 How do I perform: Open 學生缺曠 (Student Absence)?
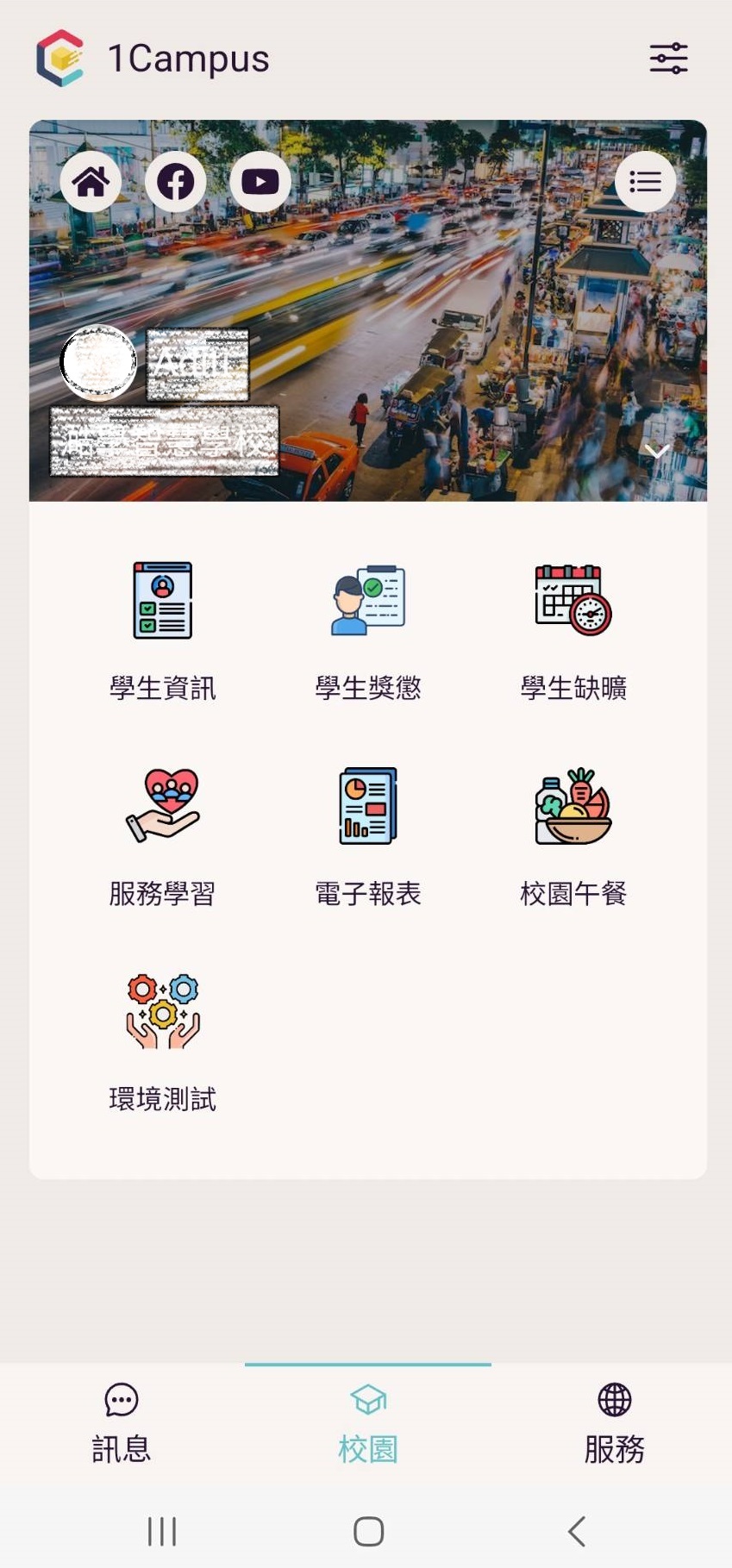pos(573,629)
